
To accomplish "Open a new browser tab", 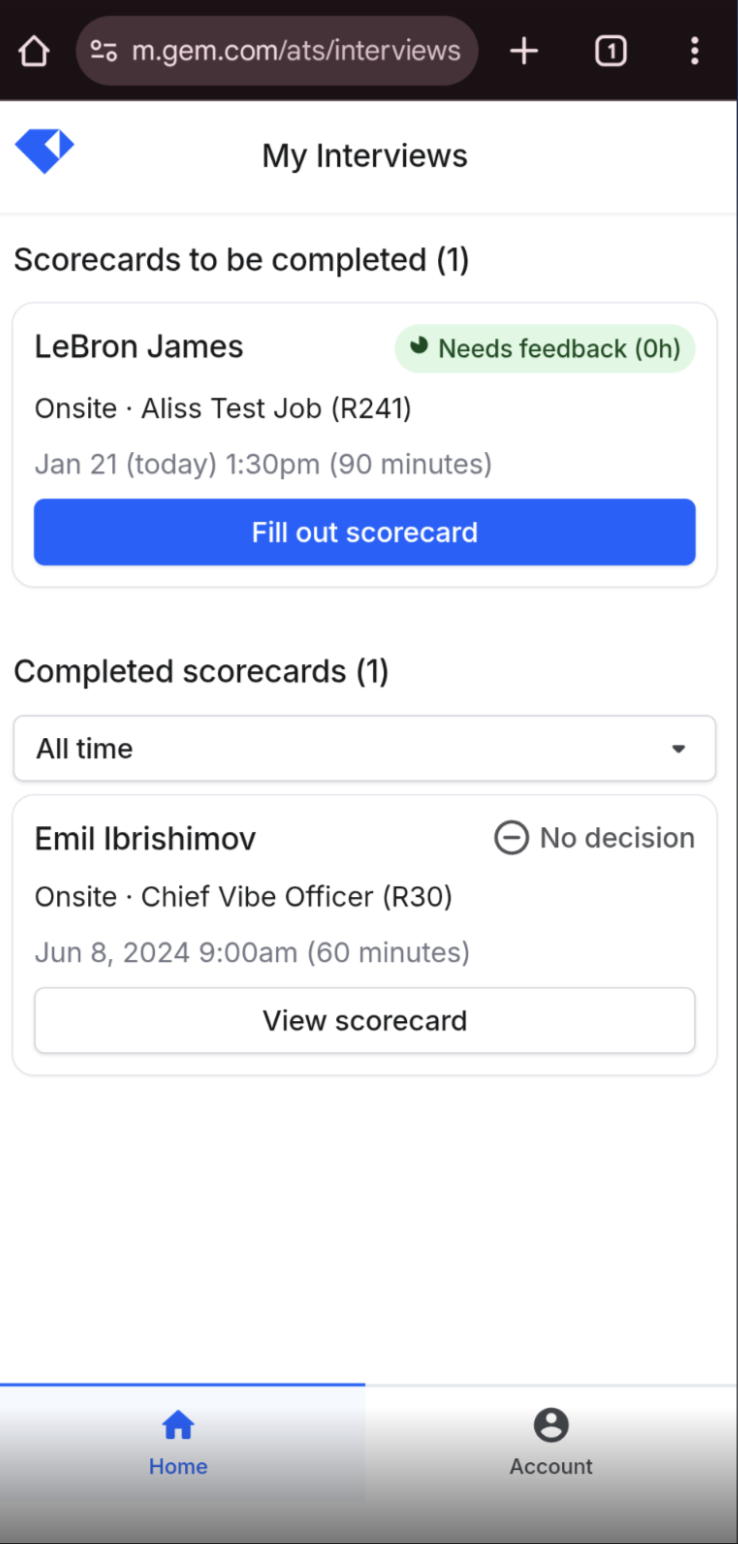I will click(524, 51).
